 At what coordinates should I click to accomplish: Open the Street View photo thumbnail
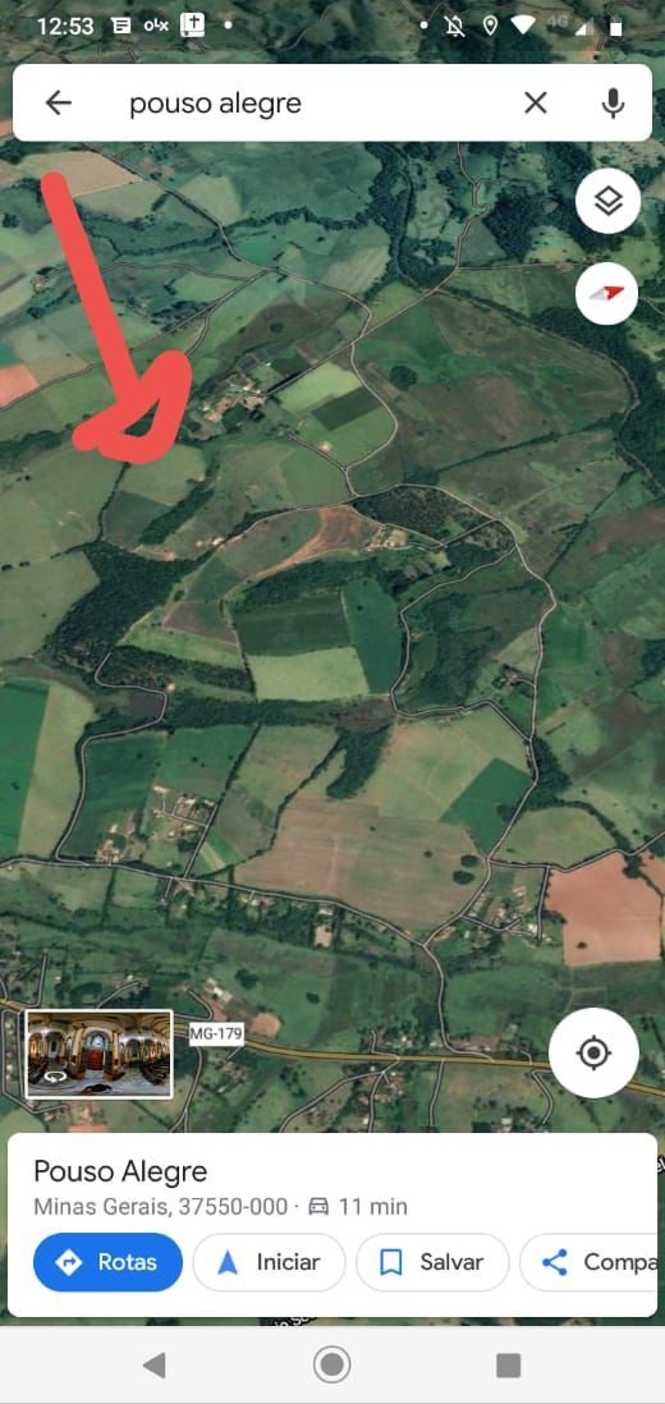(99, 1055)
